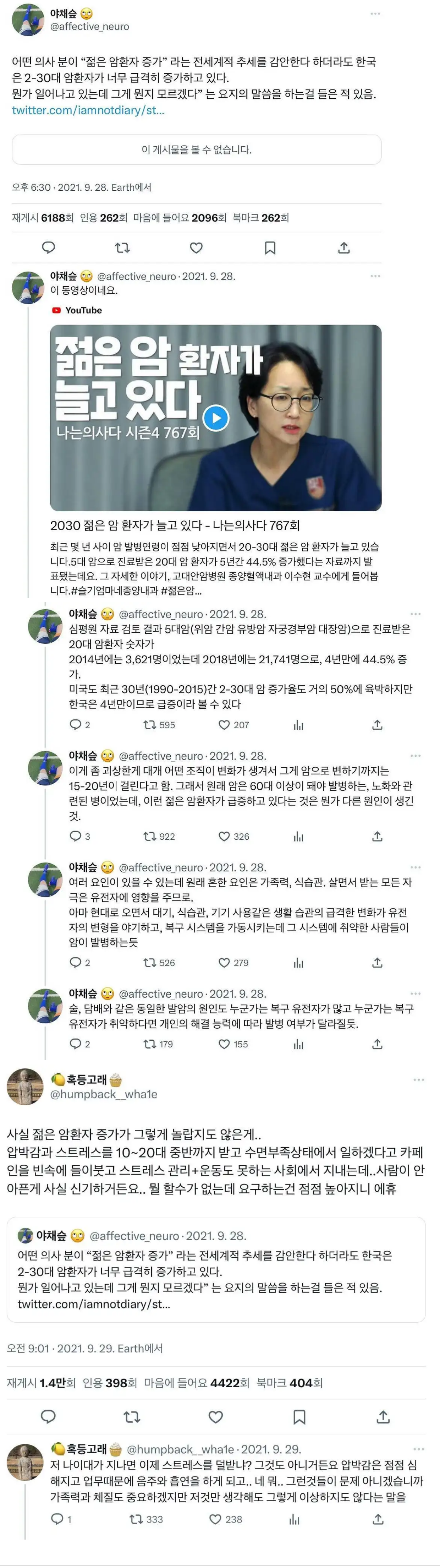Image resolution: width=440 pixels, height=1568 pixels.
Task: Open the quoted 야채슾 tweet card
Action: (x=216, y=1270)
